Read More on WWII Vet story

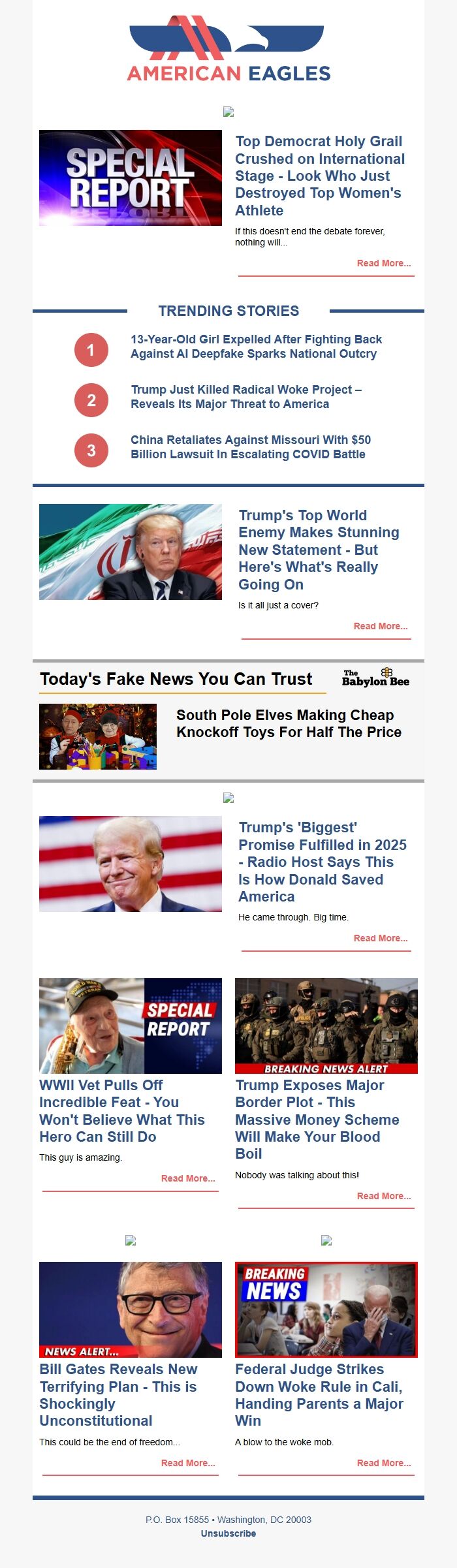point(187,1178)
